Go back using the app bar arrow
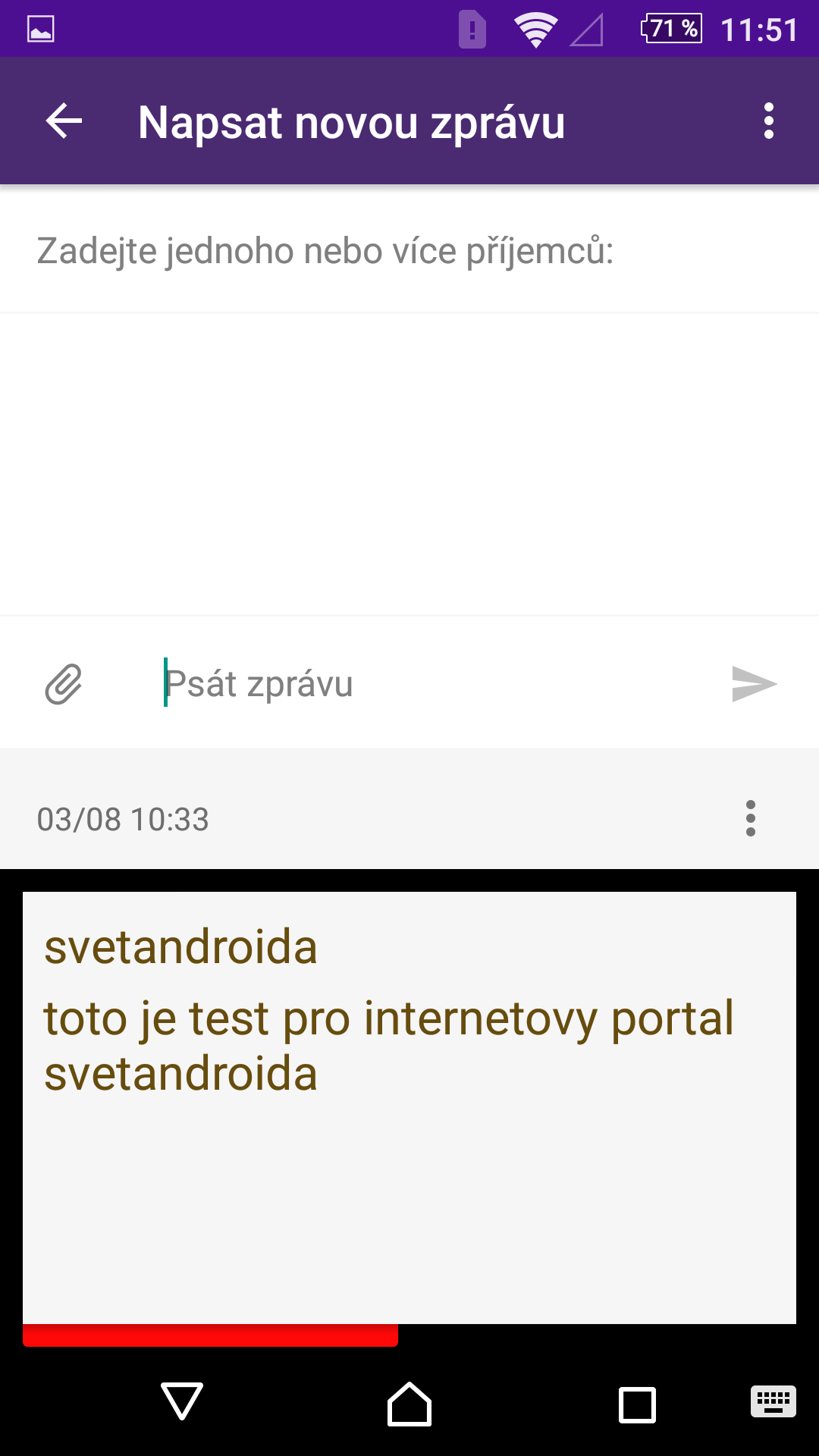Image resolution: width=819 pixels, height=1456 pixels. (64, 121)
